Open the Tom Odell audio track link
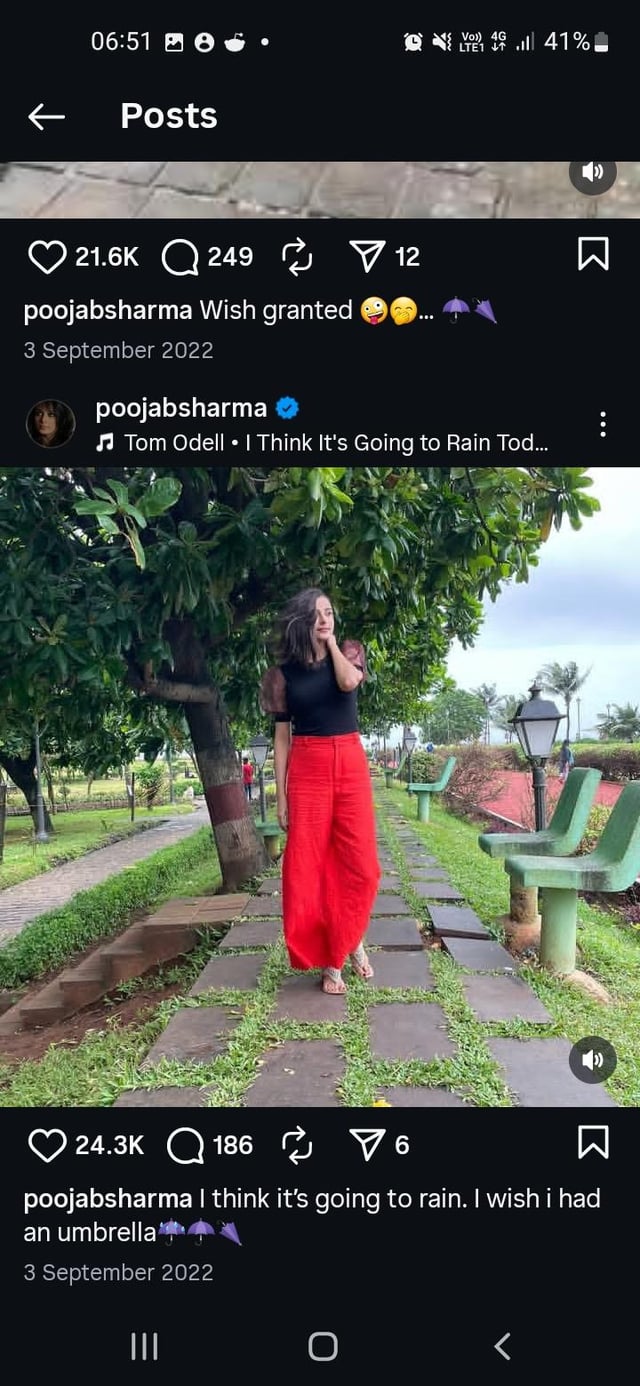640x1386 pixels. coord(335,442)
